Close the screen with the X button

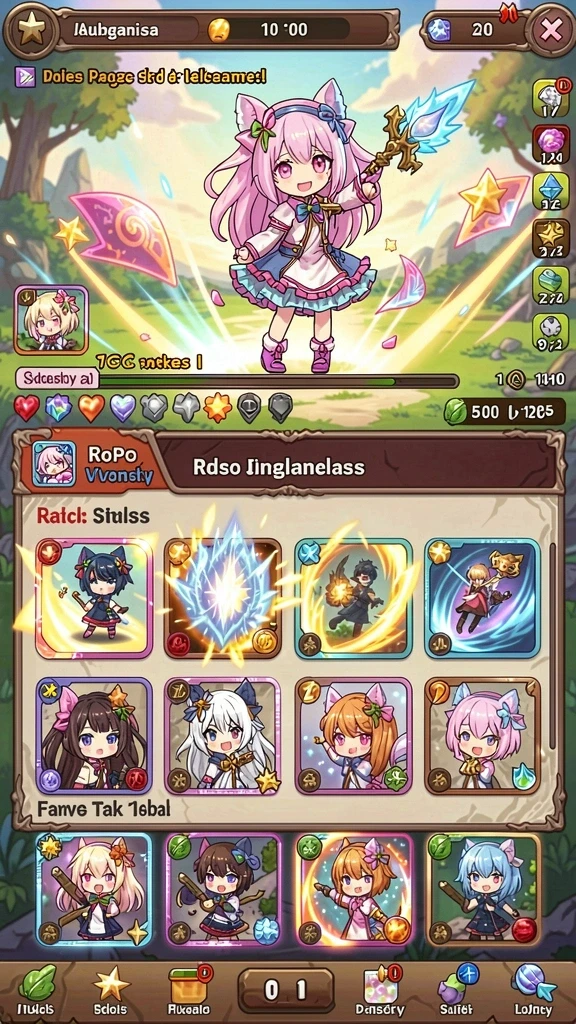pos(551,31)
